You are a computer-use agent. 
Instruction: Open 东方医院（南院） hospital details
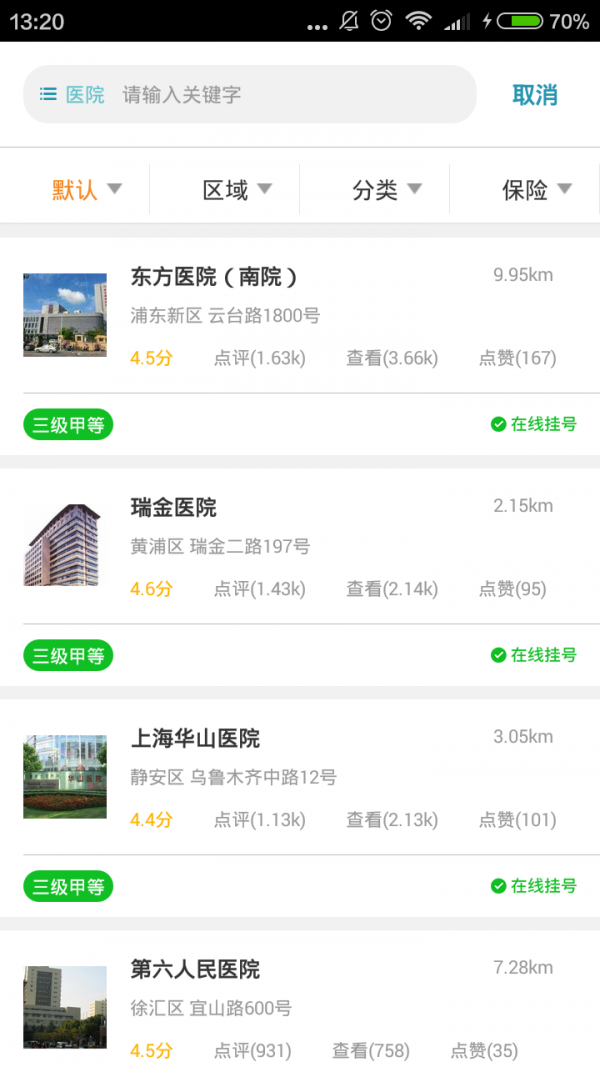(x=300, y=315)
